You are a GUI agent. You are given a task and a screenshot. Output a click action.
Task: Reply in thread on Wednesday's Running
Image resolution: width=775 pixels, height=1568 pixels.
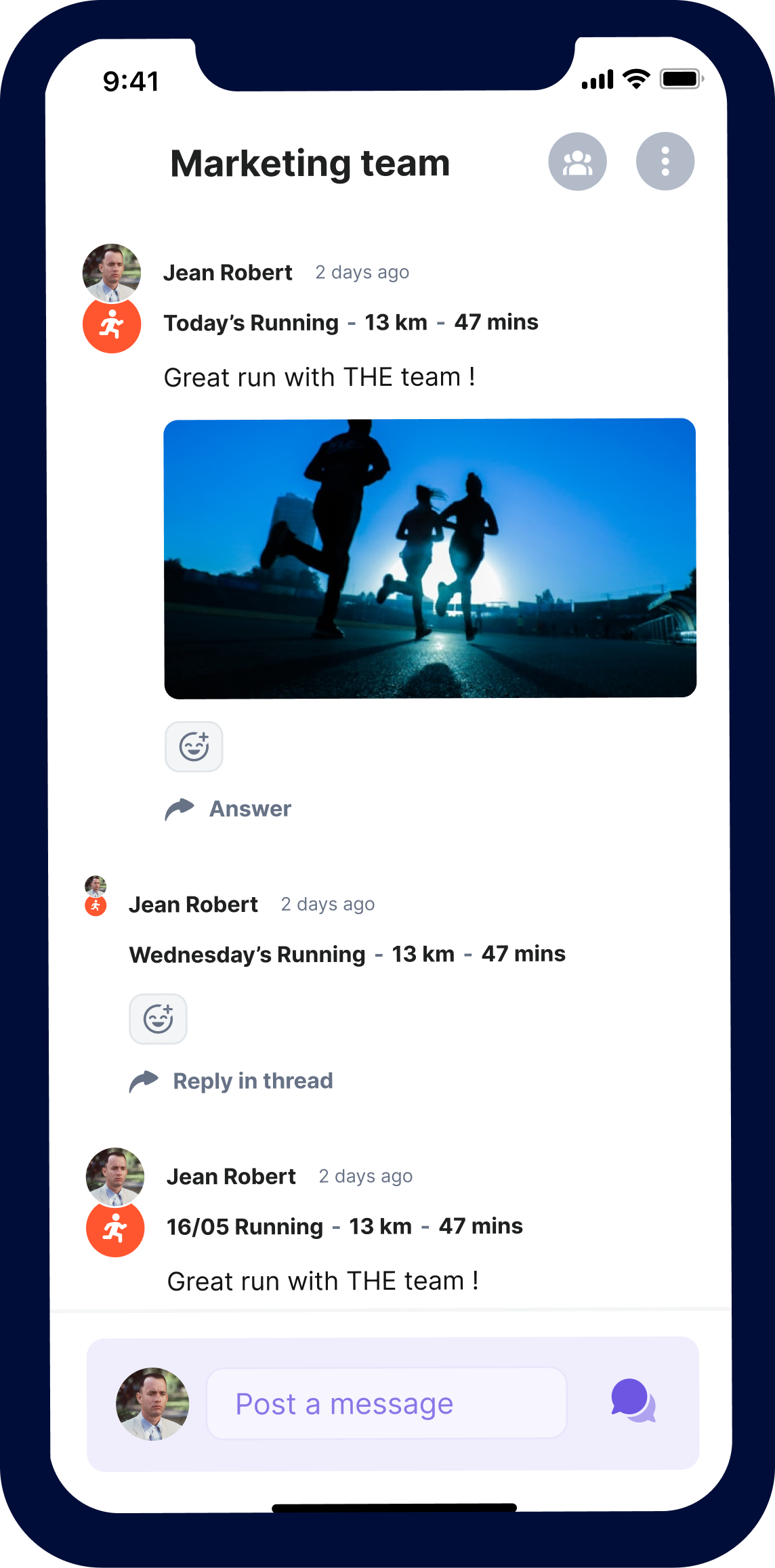click(x=232, y=1081)
